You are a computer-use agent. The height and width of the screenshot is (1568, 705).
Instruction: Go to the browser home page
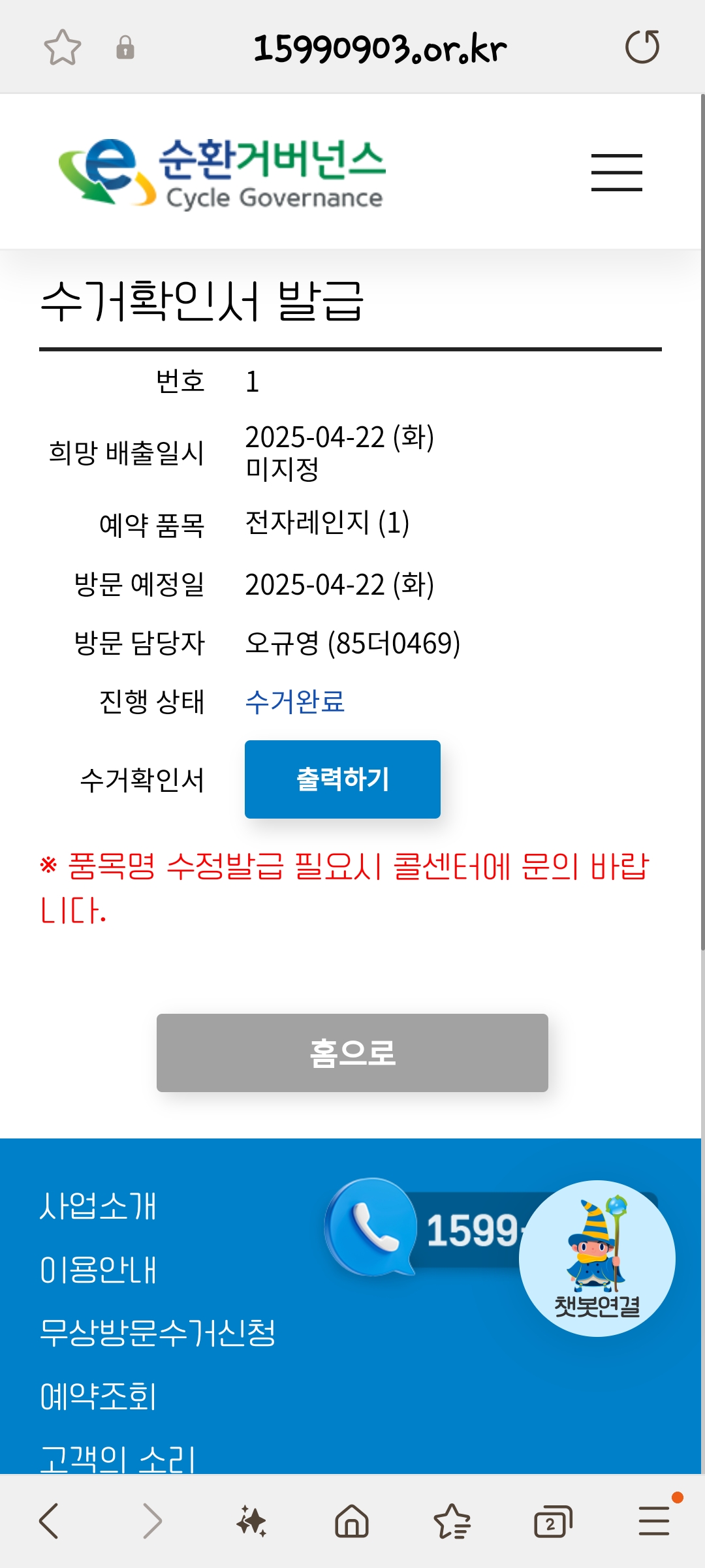coord(352,1520)
